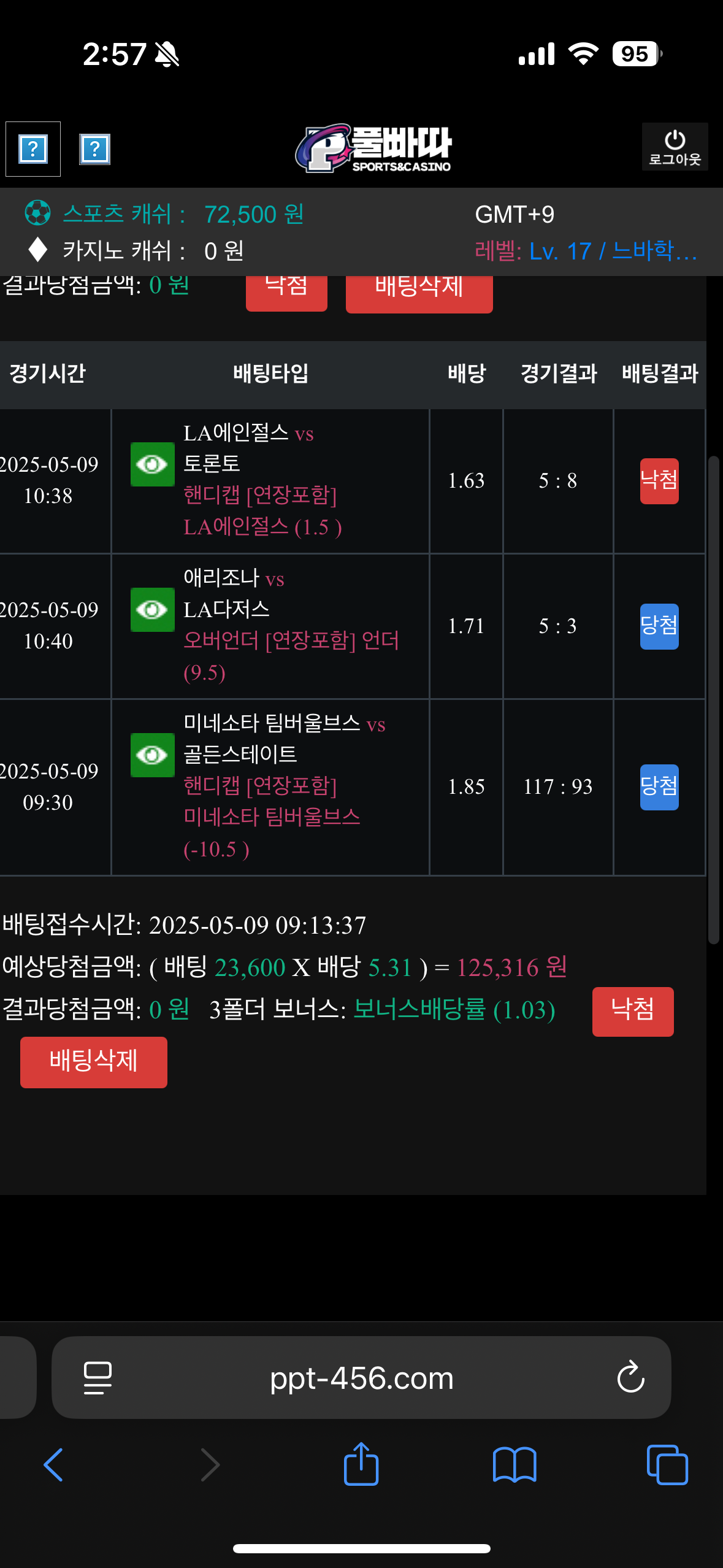Open the 풀빠따 site logo home link

[373, 148]
